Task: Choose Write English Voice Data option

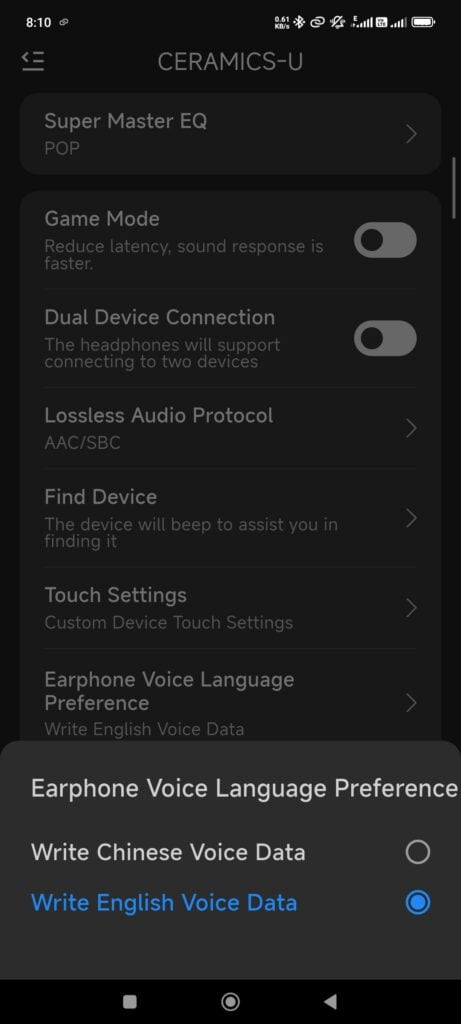Action: coord(230,903)
